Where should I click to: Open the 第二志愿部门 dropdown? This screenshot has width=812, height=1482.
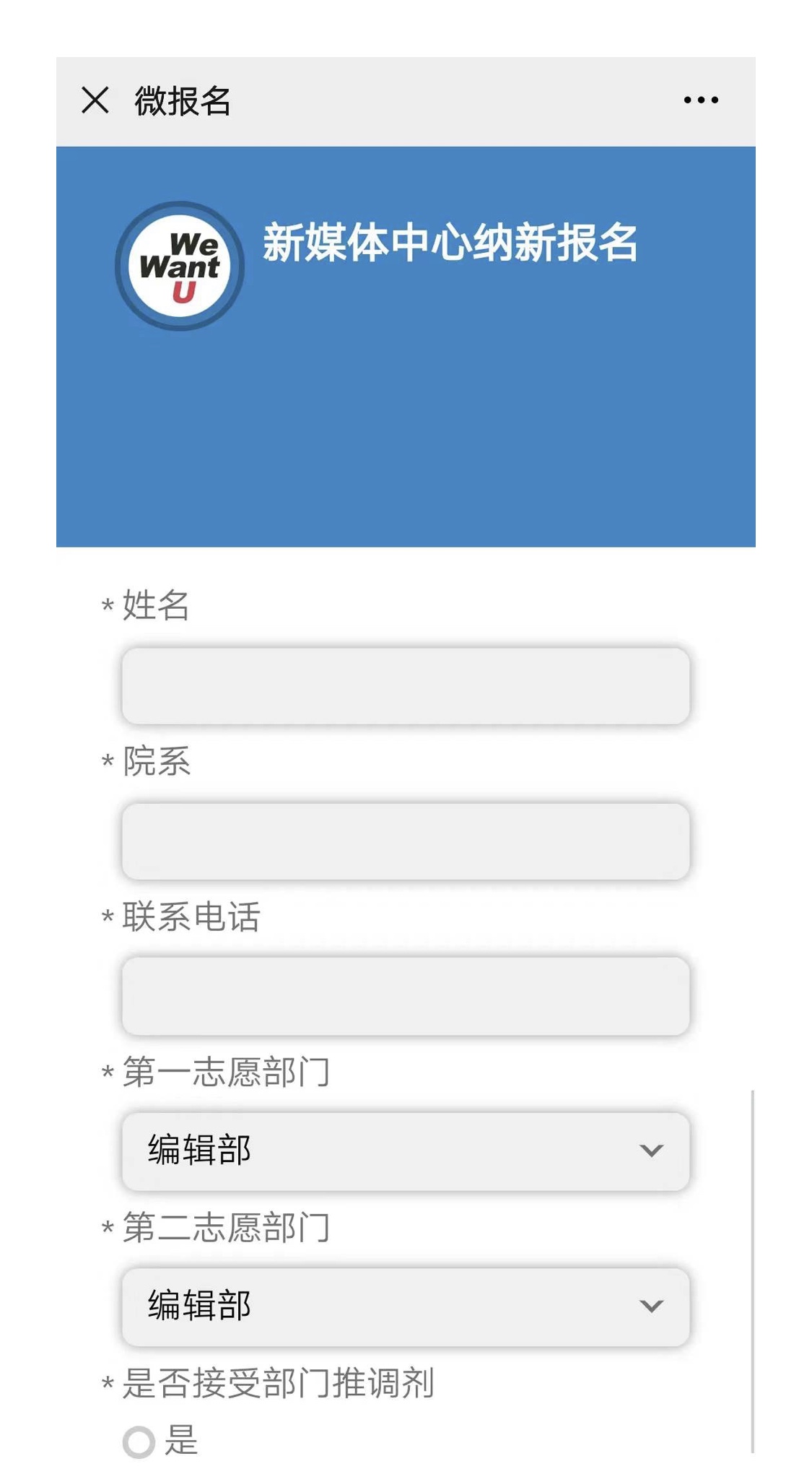pyautogui.click(x=406, y=1306)
